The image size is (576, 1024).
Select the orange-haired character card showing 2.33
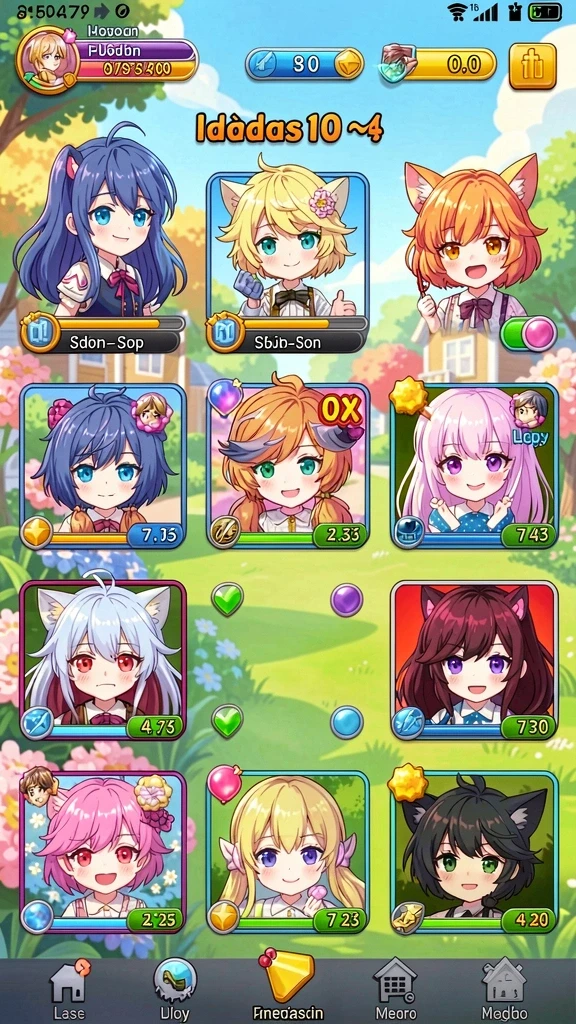pos(287,466)
